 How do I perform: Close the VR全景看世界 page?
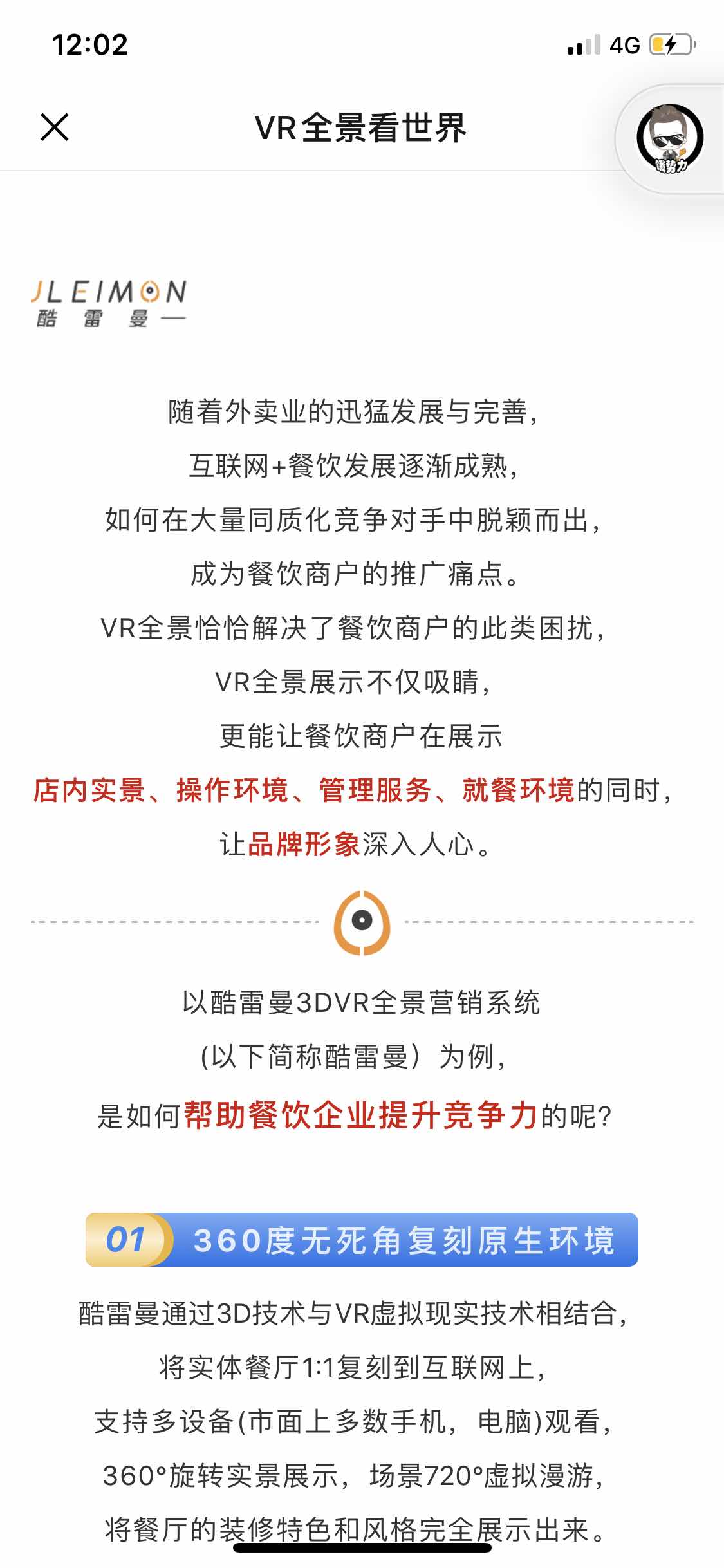pos(55,127)
